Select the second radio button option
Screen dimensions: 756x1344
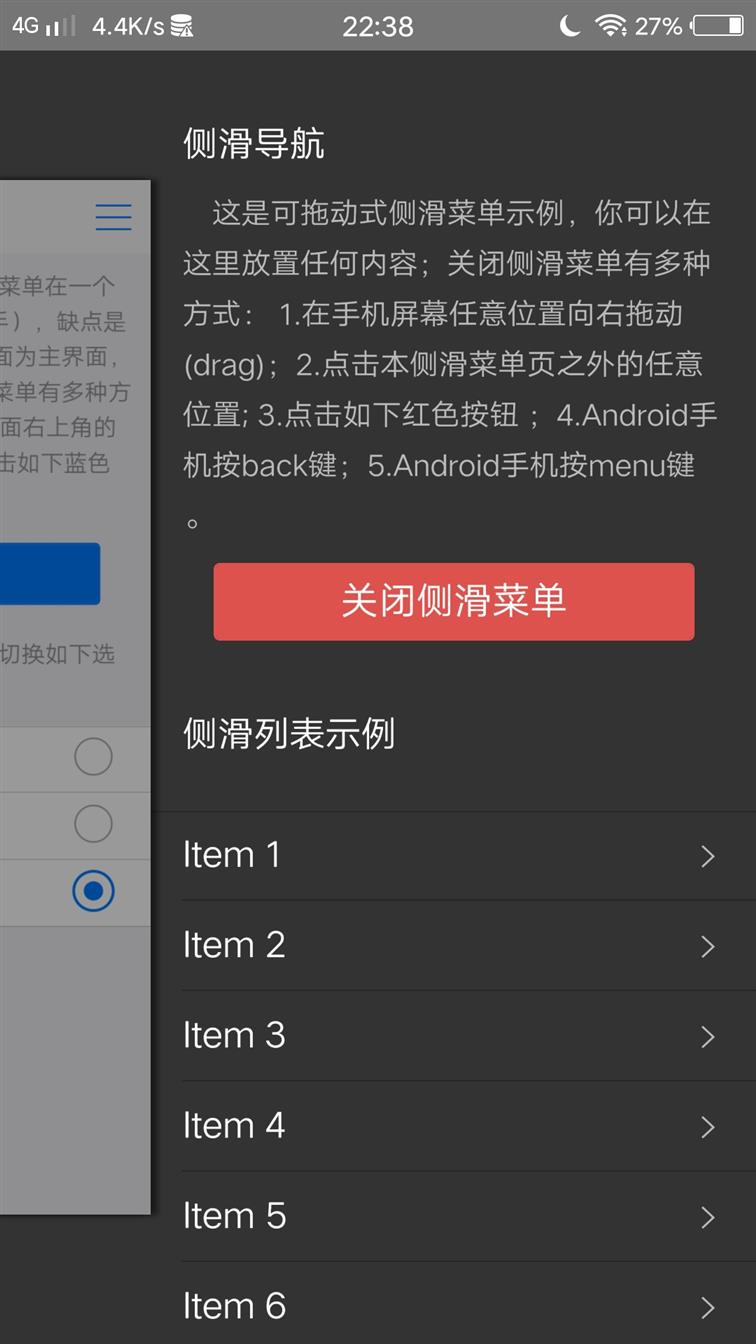93,824
